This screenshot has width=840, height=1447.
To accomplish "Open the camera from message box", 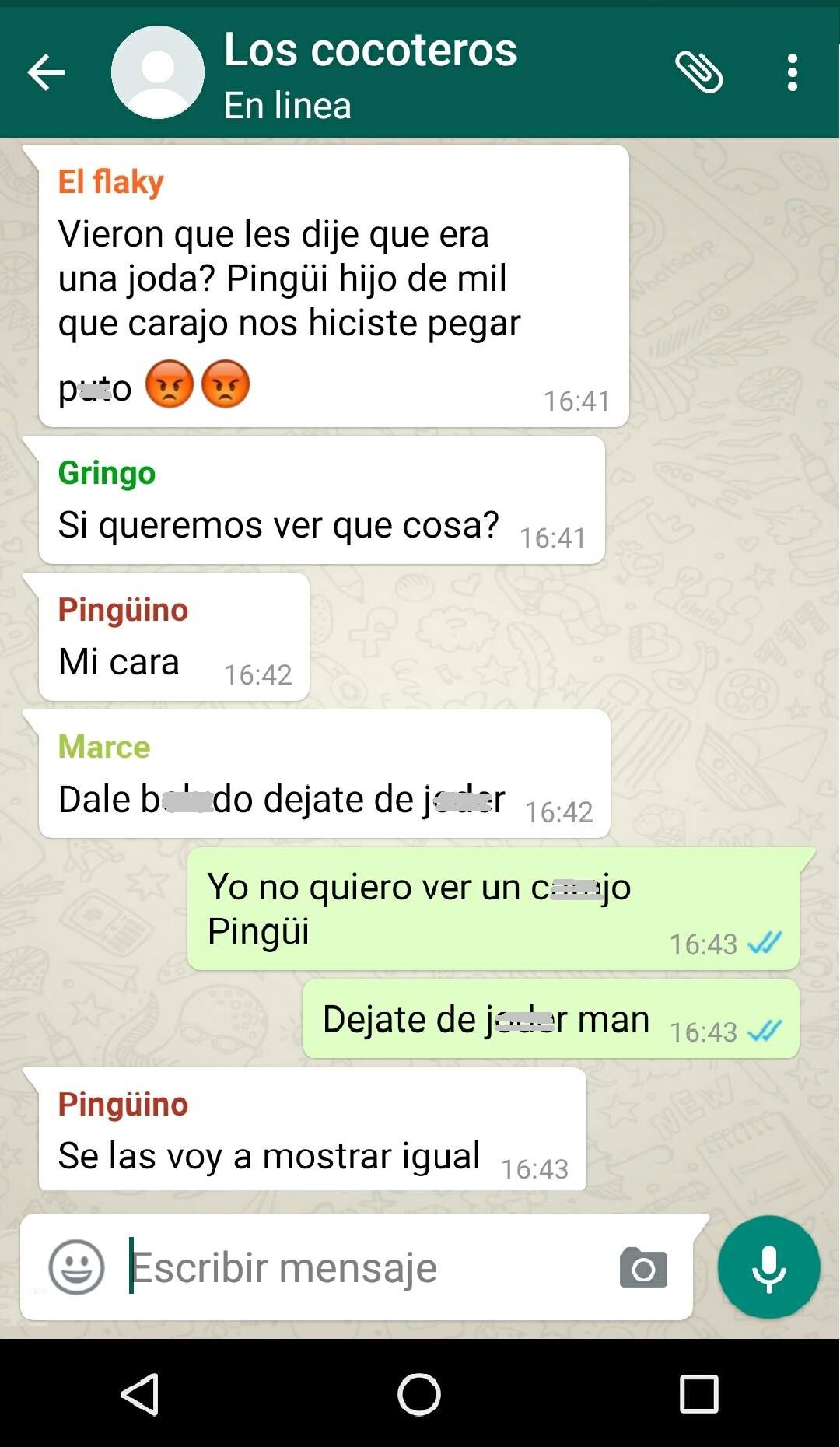I will [643, 1267].
